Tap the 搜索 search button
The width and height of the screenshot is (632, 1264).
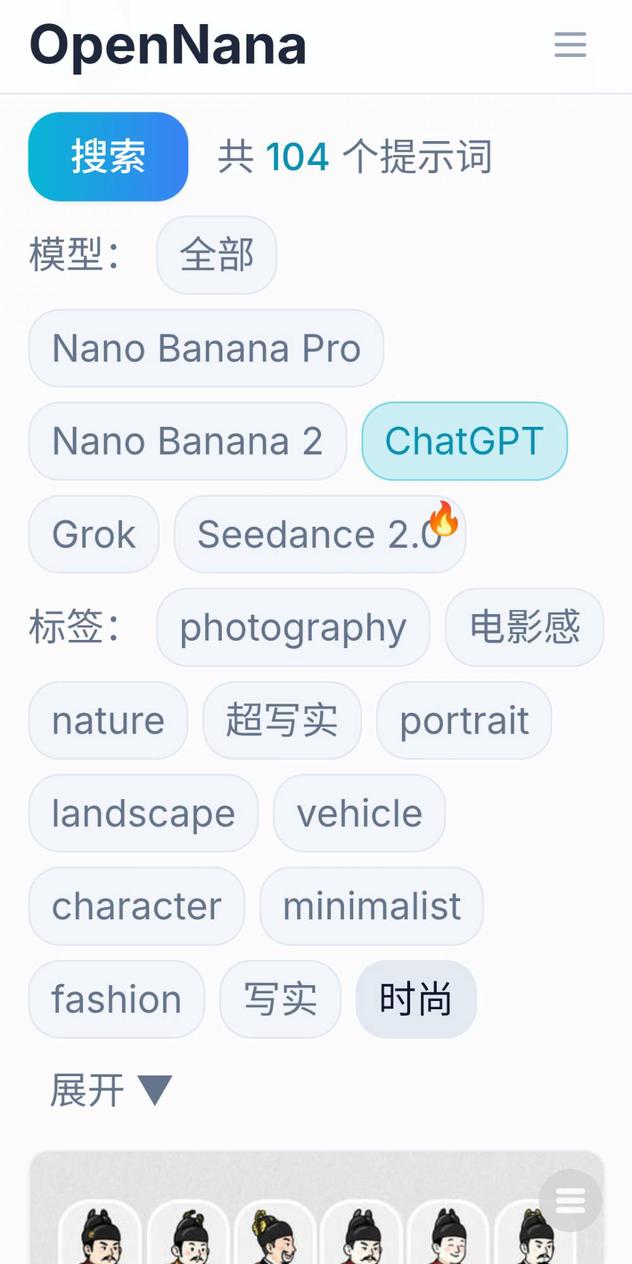(x=108, y=157)
